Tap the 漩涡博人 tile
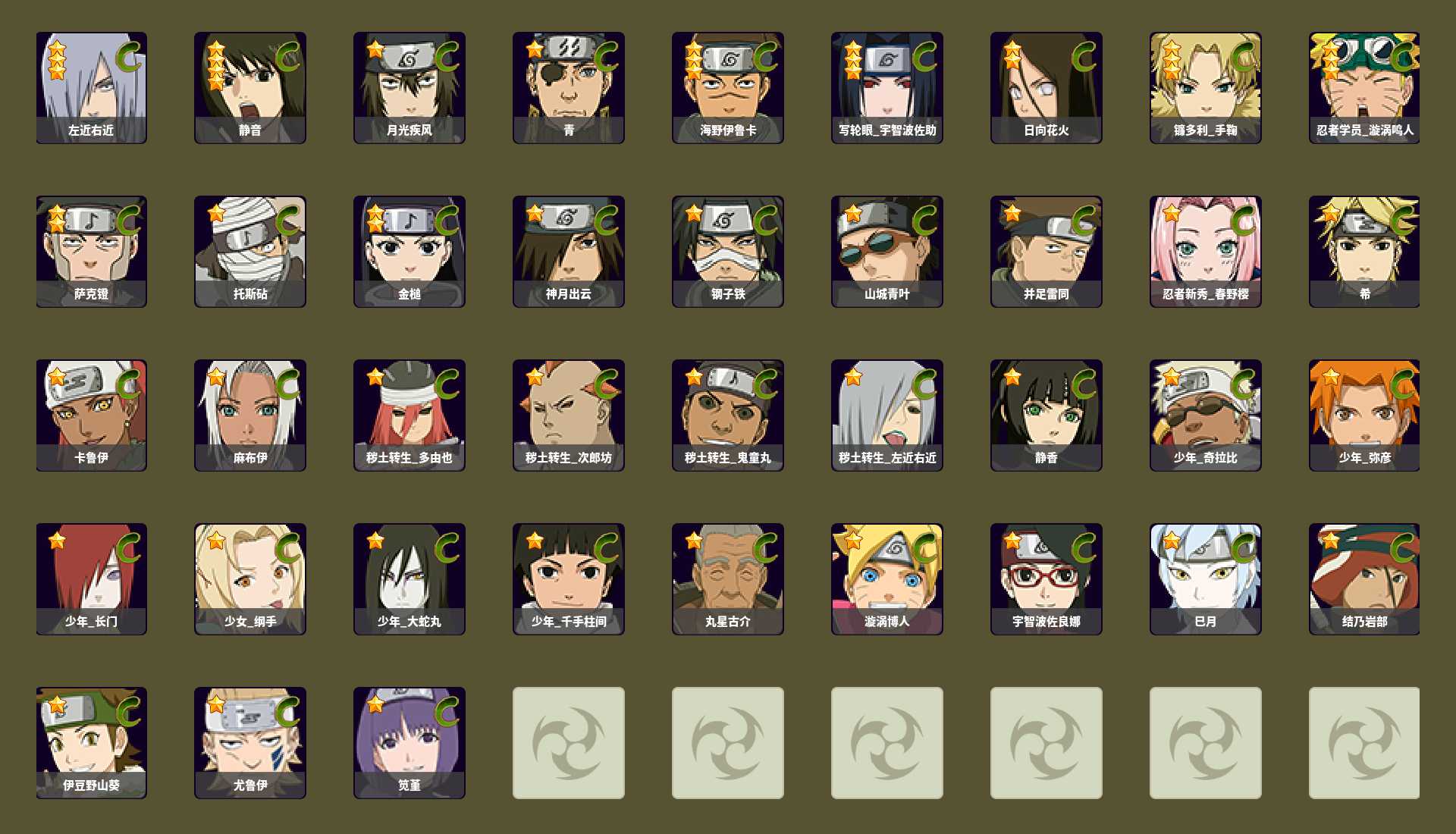Image resolution: width=1456 pixels, height=834 pixels. 887,579
